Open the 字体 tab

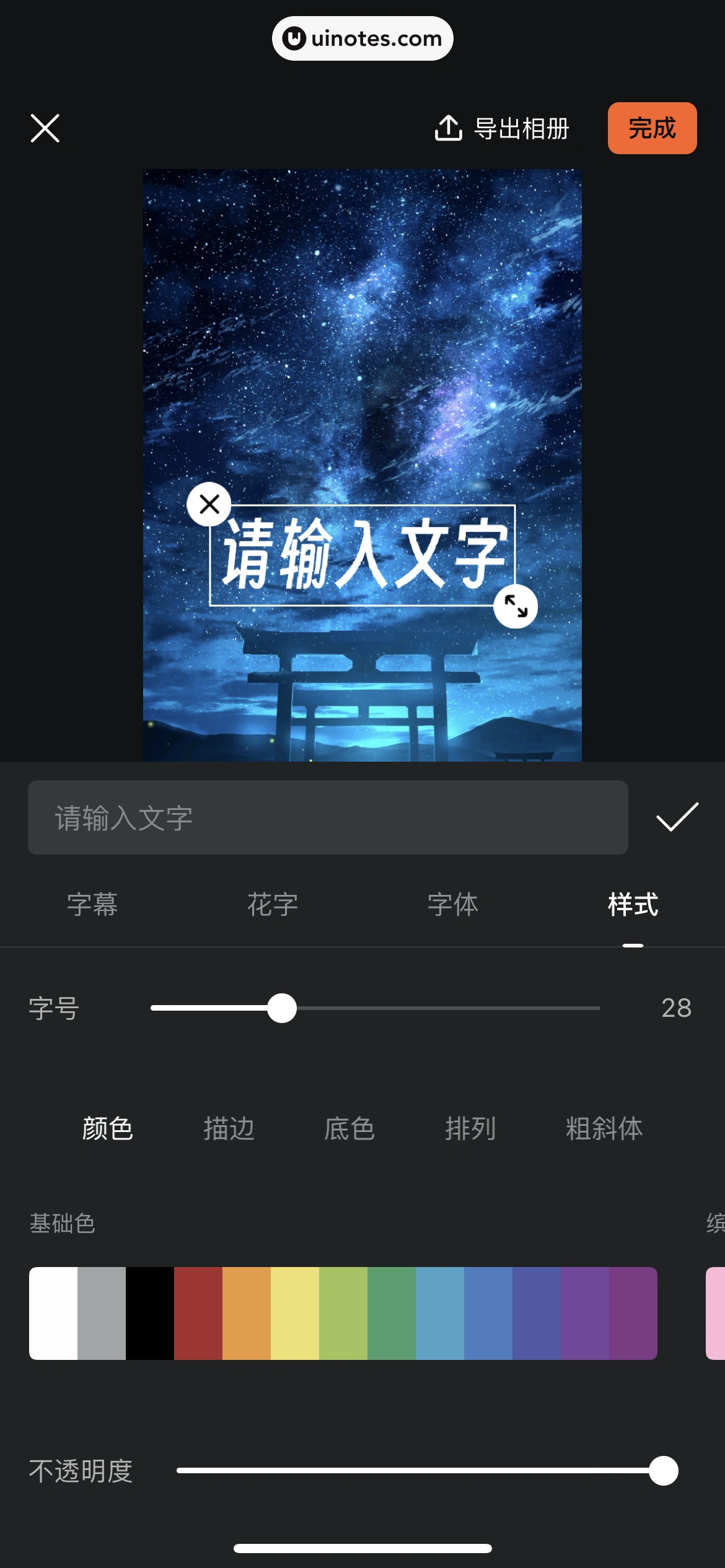point(453,905)
